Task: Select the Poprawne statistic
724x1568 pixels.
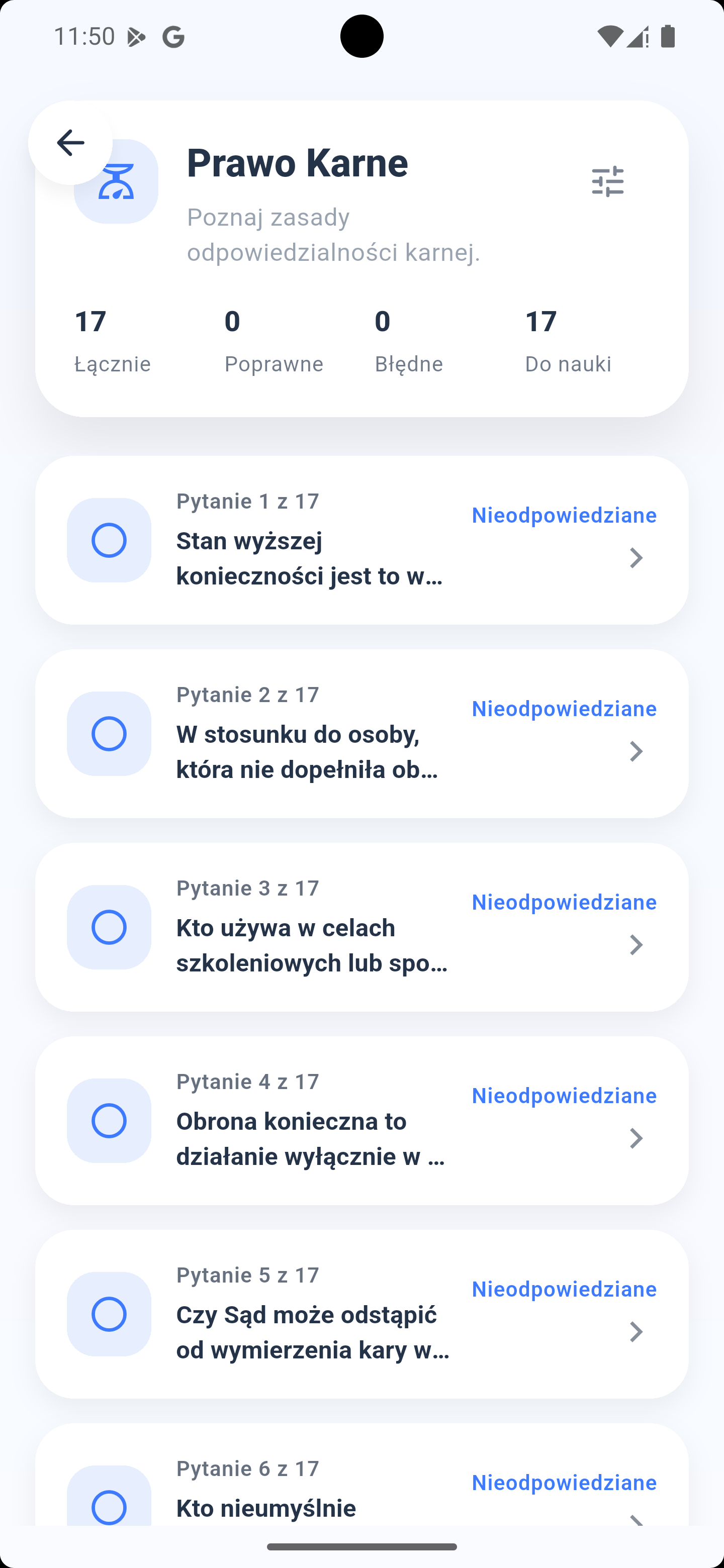Action: point(274,339)
